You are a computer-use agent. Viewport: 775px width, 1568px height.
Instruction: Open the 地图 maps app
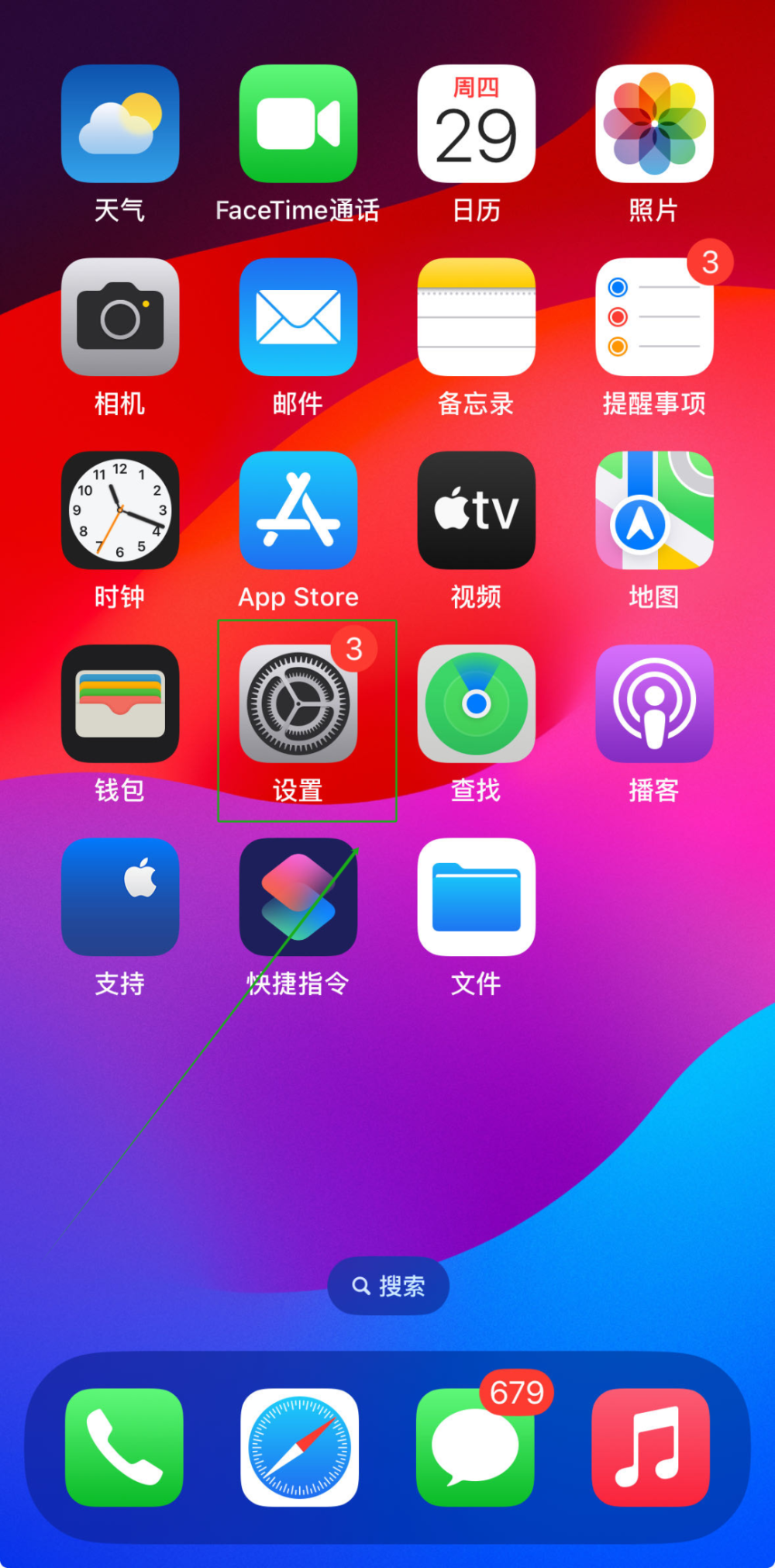pos(654,510)
